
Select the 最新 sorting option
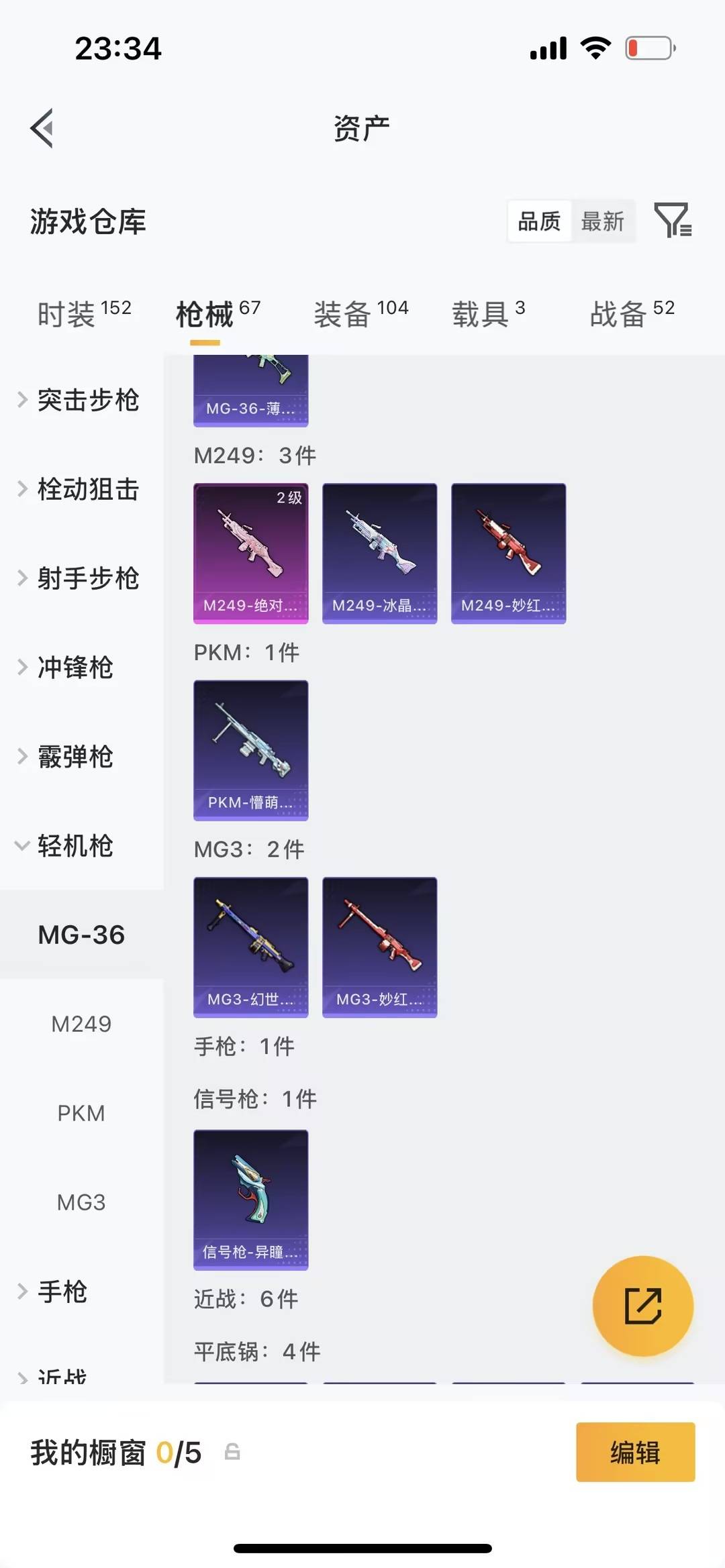click(x=603, y=221)
